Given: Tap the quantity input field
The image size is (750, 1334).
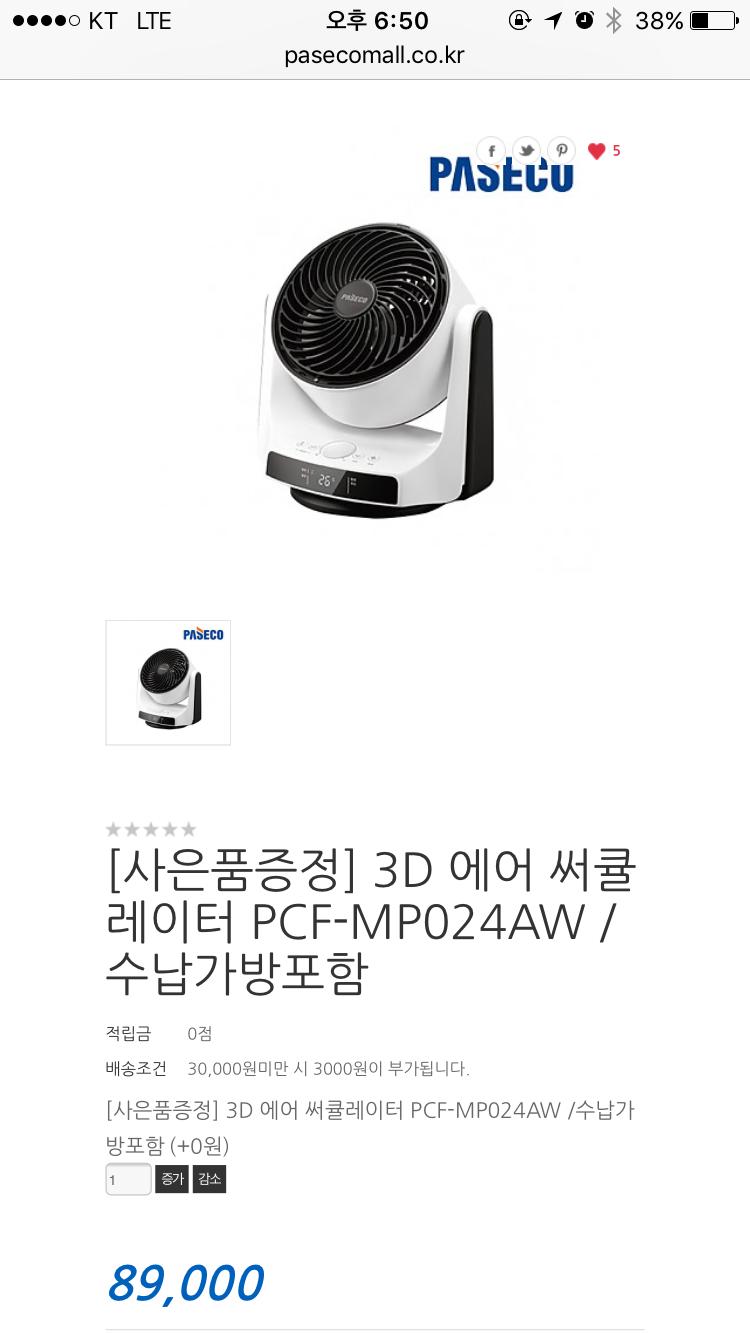Looking at the screenshot, I should (x=128, y=1180).
